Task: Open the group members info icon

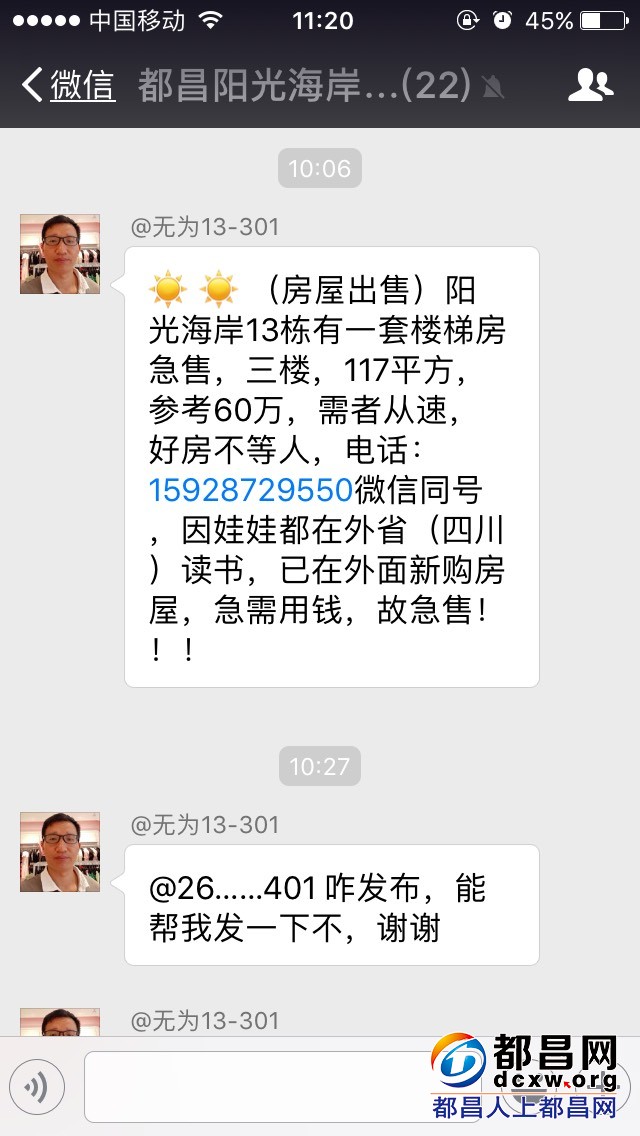Action: point(590,86)
